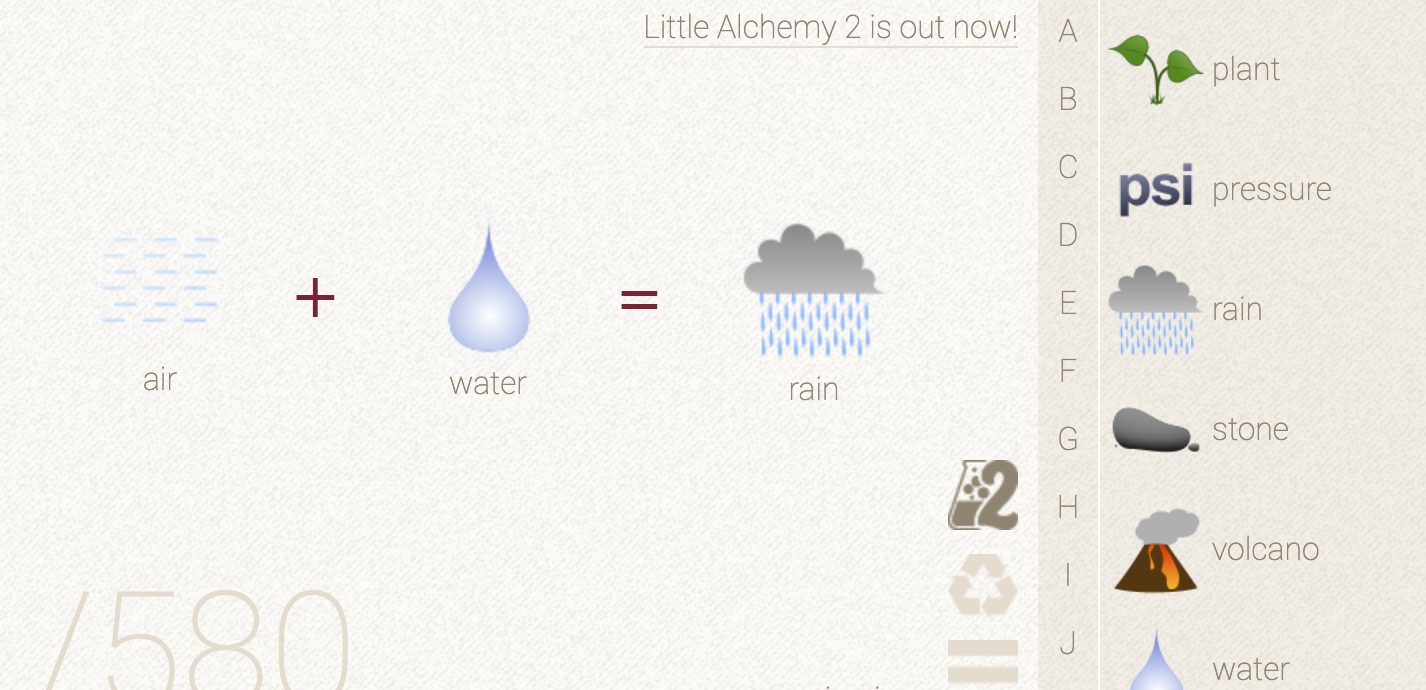1426x690 pixels.
Task: Select the stone element in the library
Action: pos(1156,430)
